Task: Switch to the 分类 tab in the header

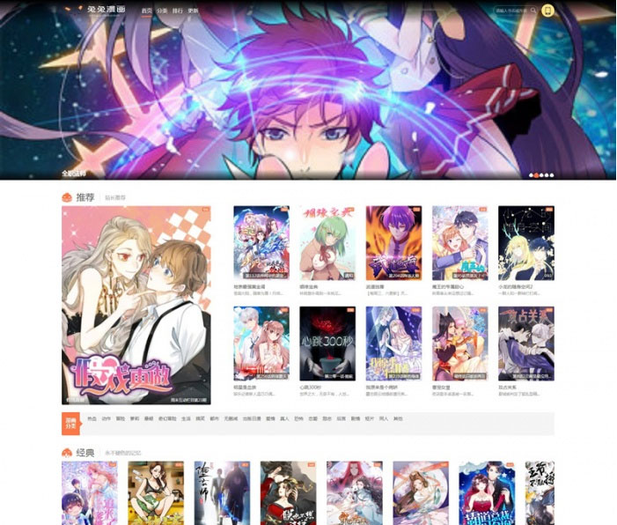Action: (x=162, y=11)
